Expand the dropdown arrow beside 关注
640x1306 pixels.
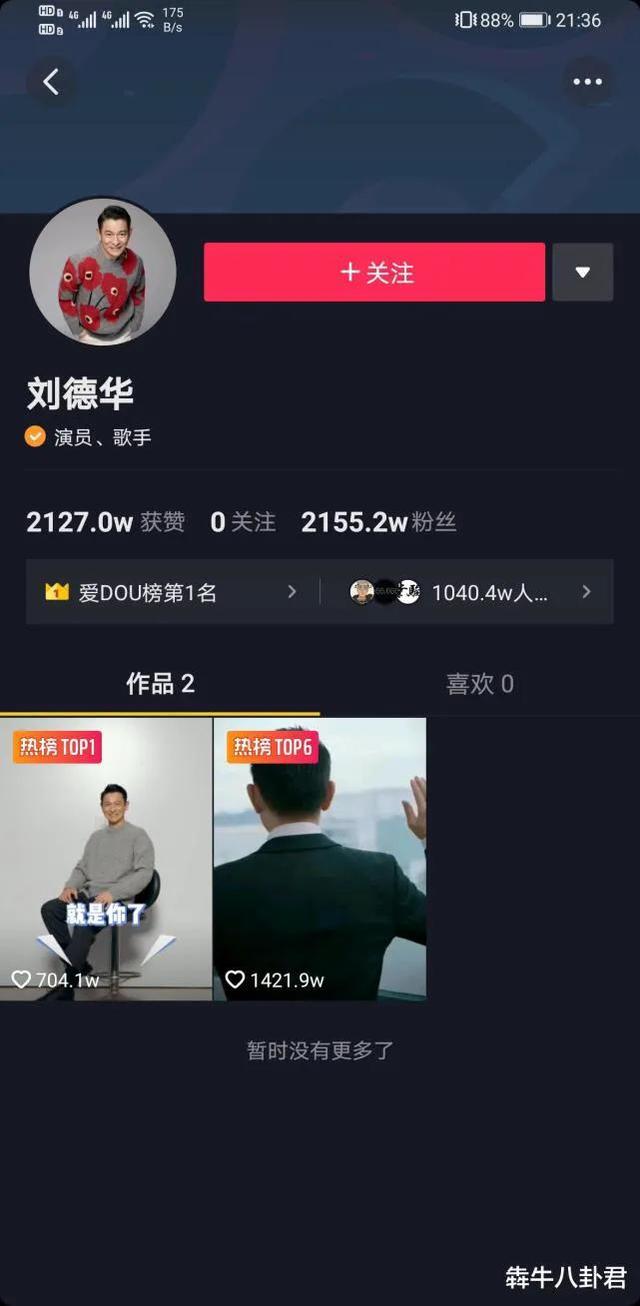tap(582, 272)
